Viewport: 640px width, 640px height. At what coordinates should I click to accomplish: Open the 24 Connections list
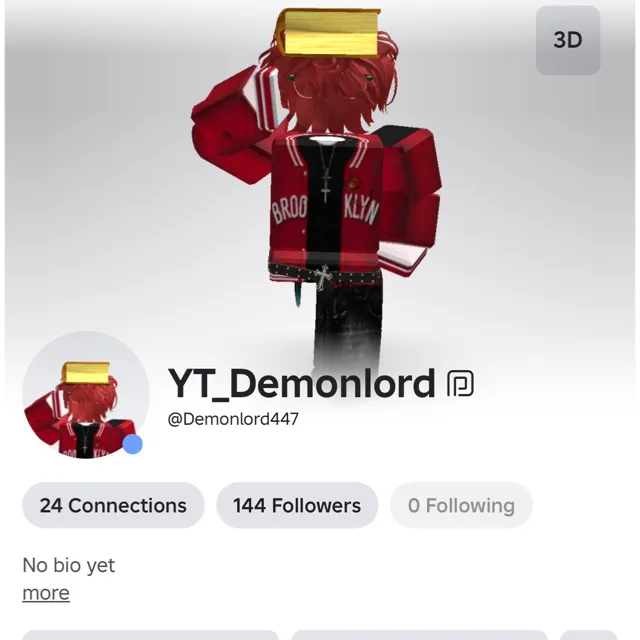pyautogui.click(x=113, y=505)
